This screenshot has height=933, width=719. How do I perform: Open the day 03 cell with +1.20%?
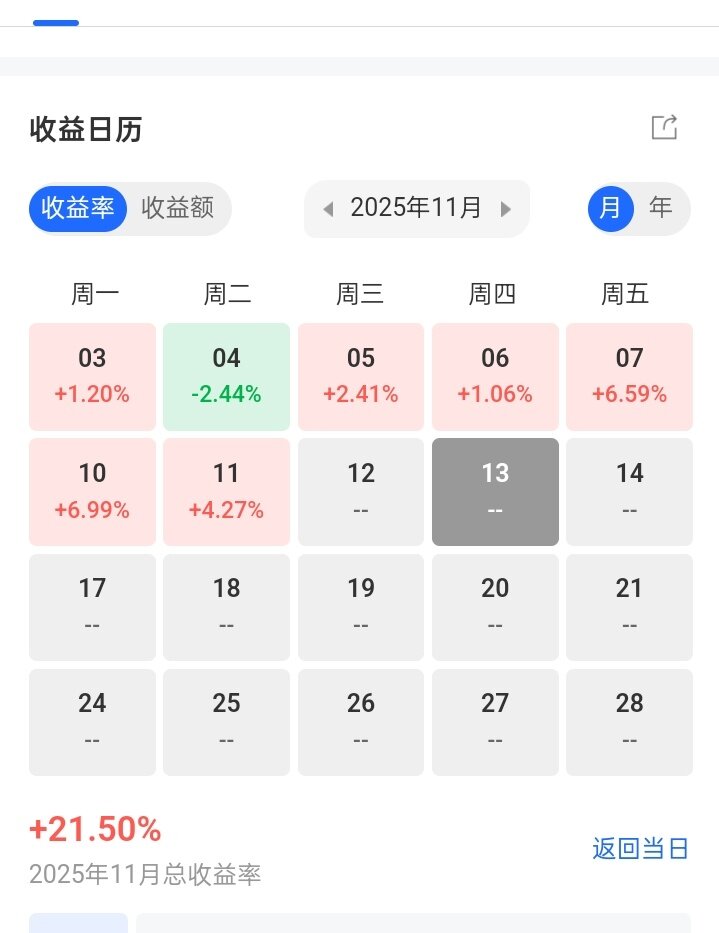(x=92, y=377)
